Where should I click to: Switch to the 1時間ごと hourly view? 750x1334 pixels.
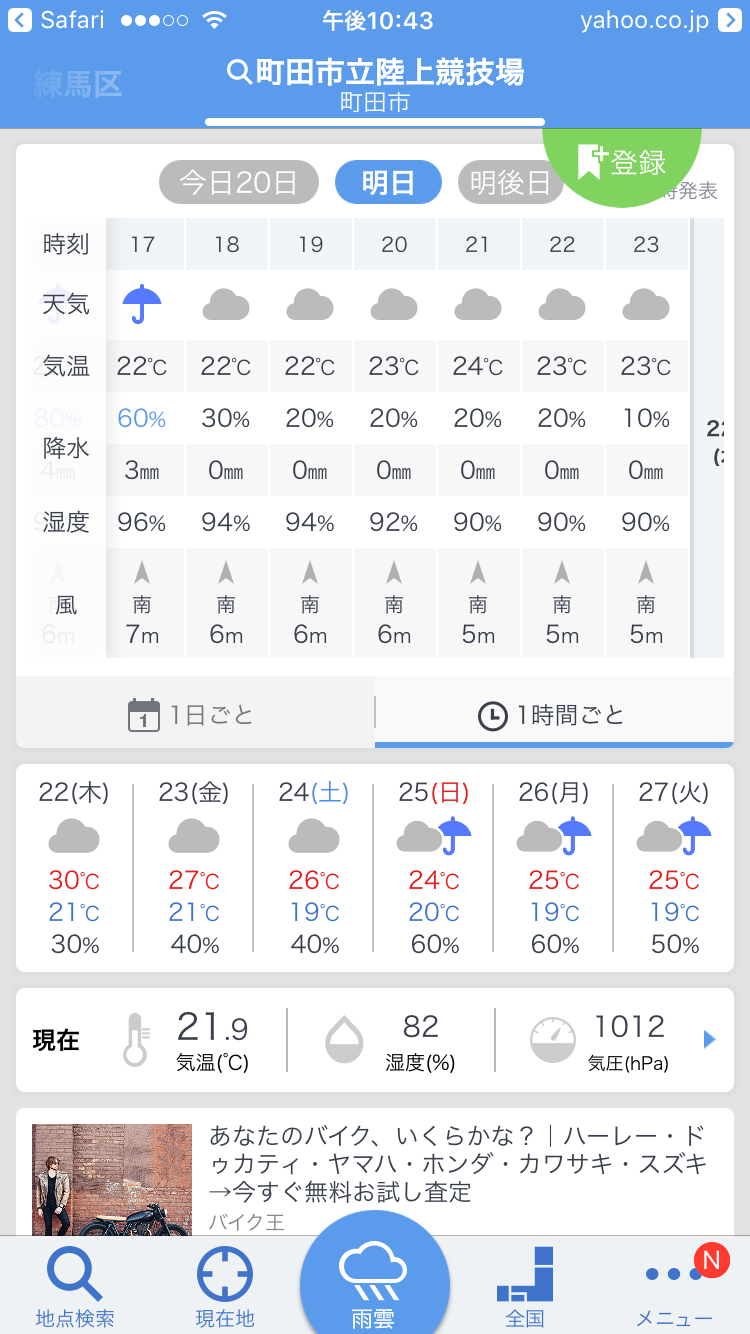[553, 715]
